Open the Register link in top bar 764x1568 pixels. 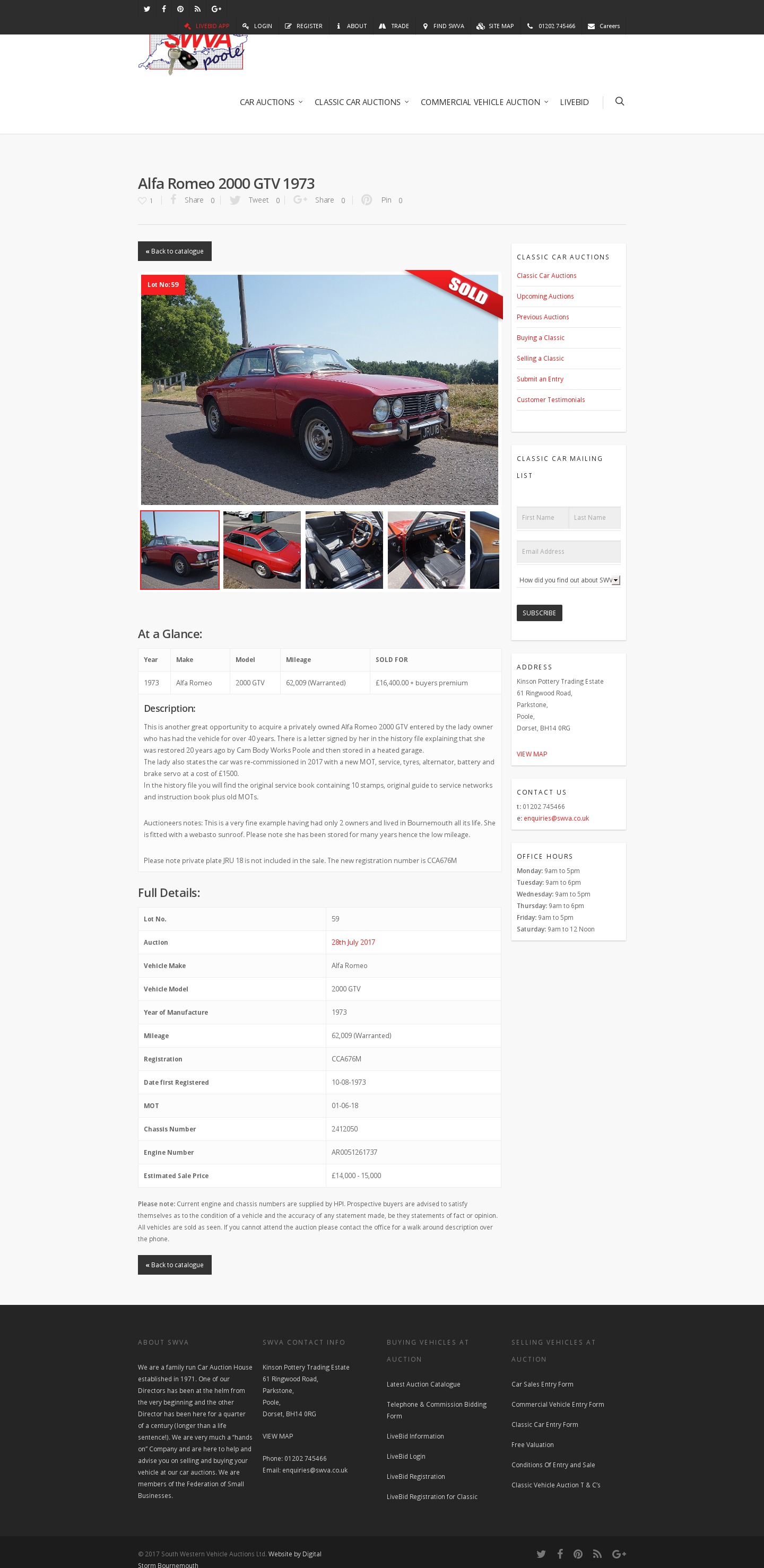click(x=303, y=26)
